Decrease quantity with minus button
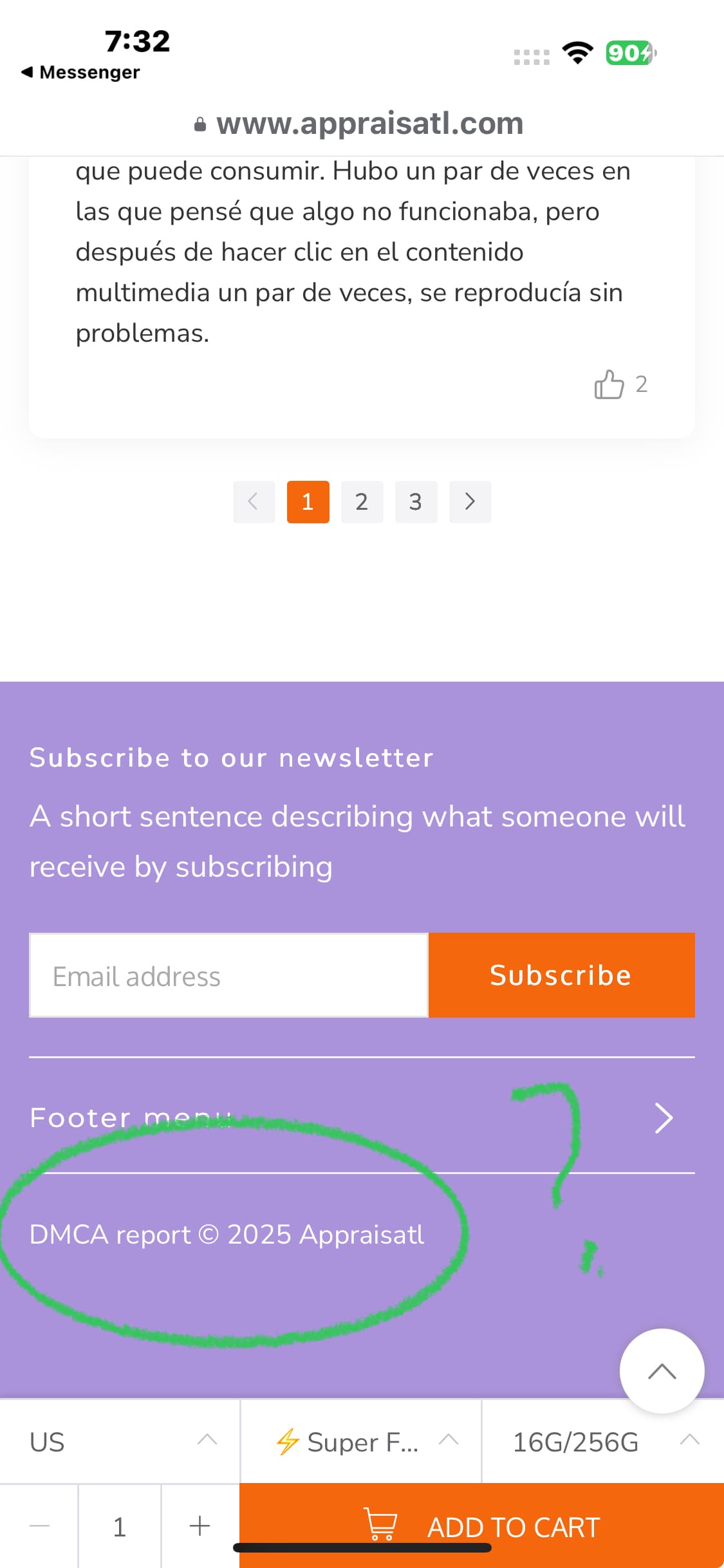 [40, 1526]
